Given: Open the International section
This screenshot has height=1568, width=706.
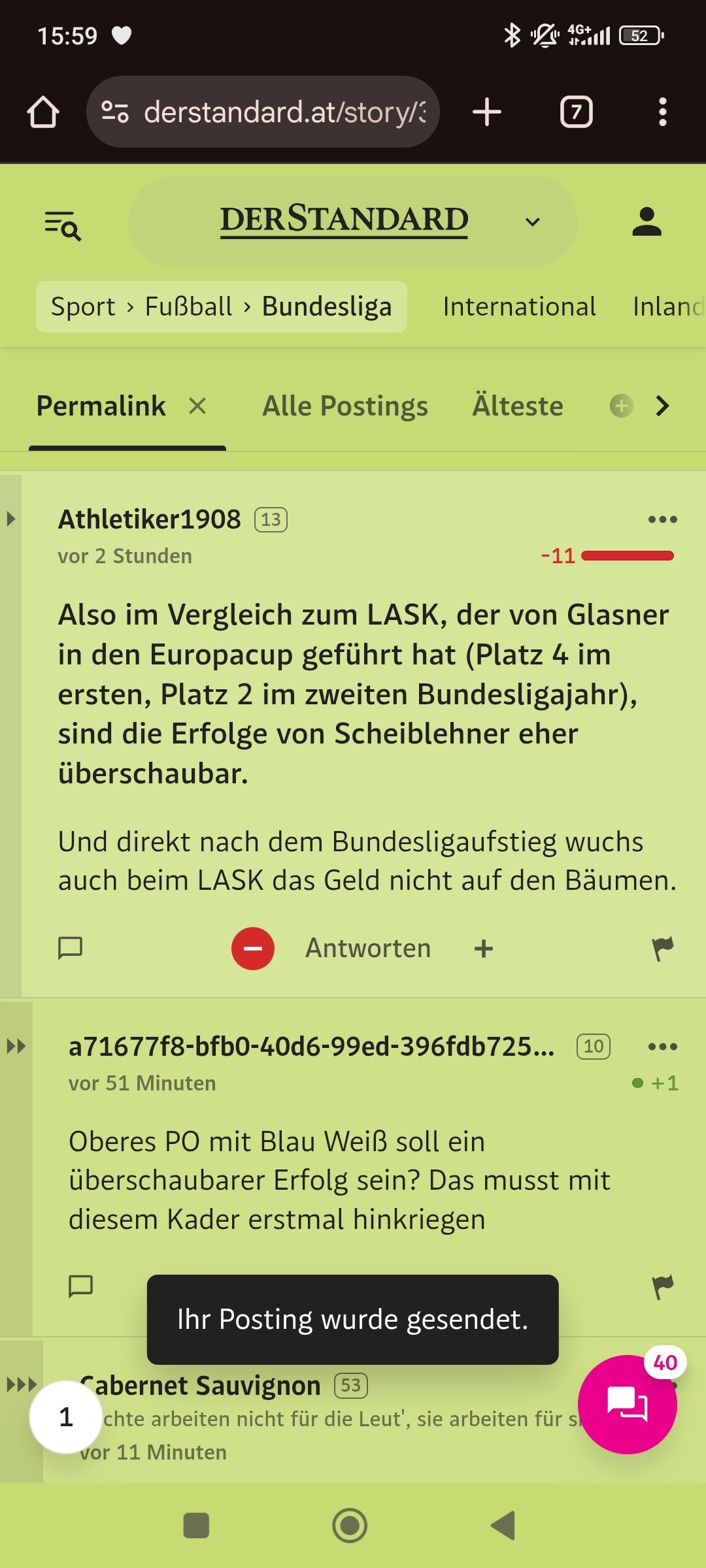Looking at the screenshot, I should coord(519,306).
